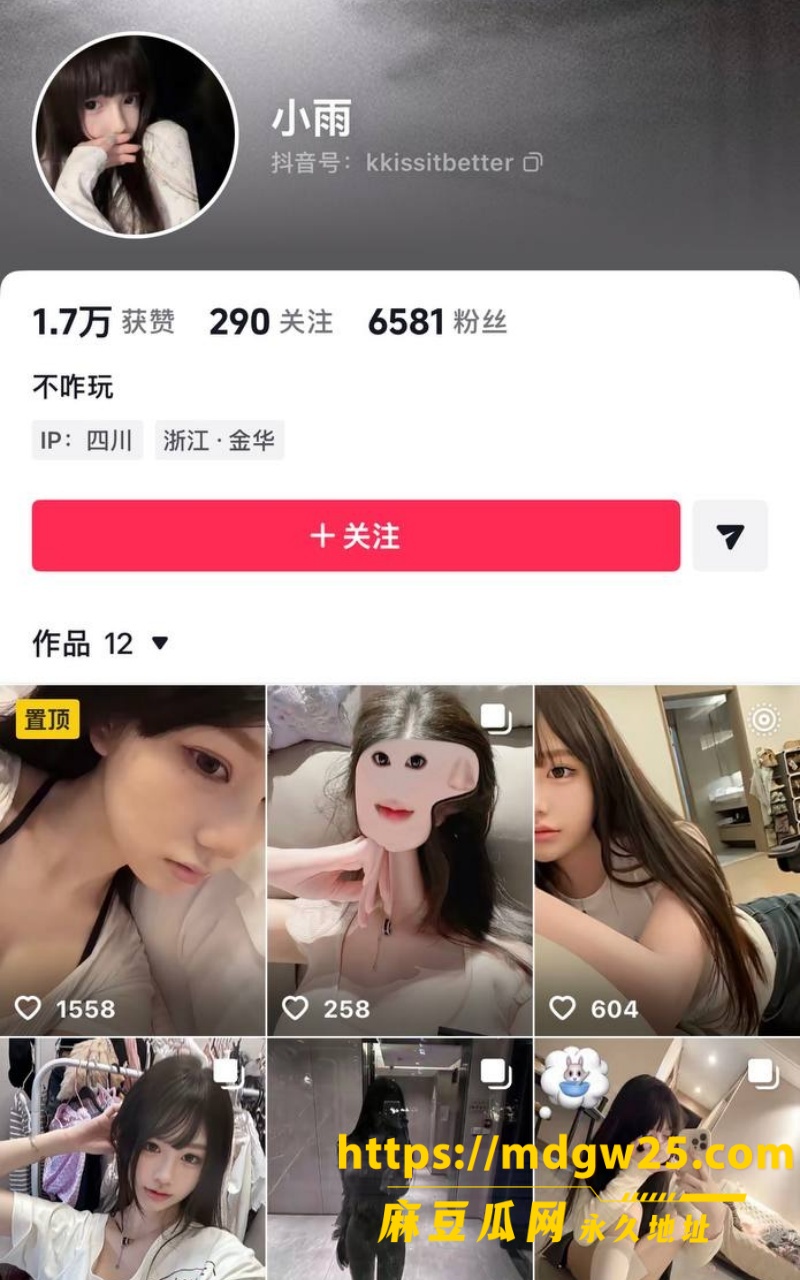Copy the Douyin ID kkissitbetter
The width and height of the screenshot is (800, 1280).
[x=533, y=162]
